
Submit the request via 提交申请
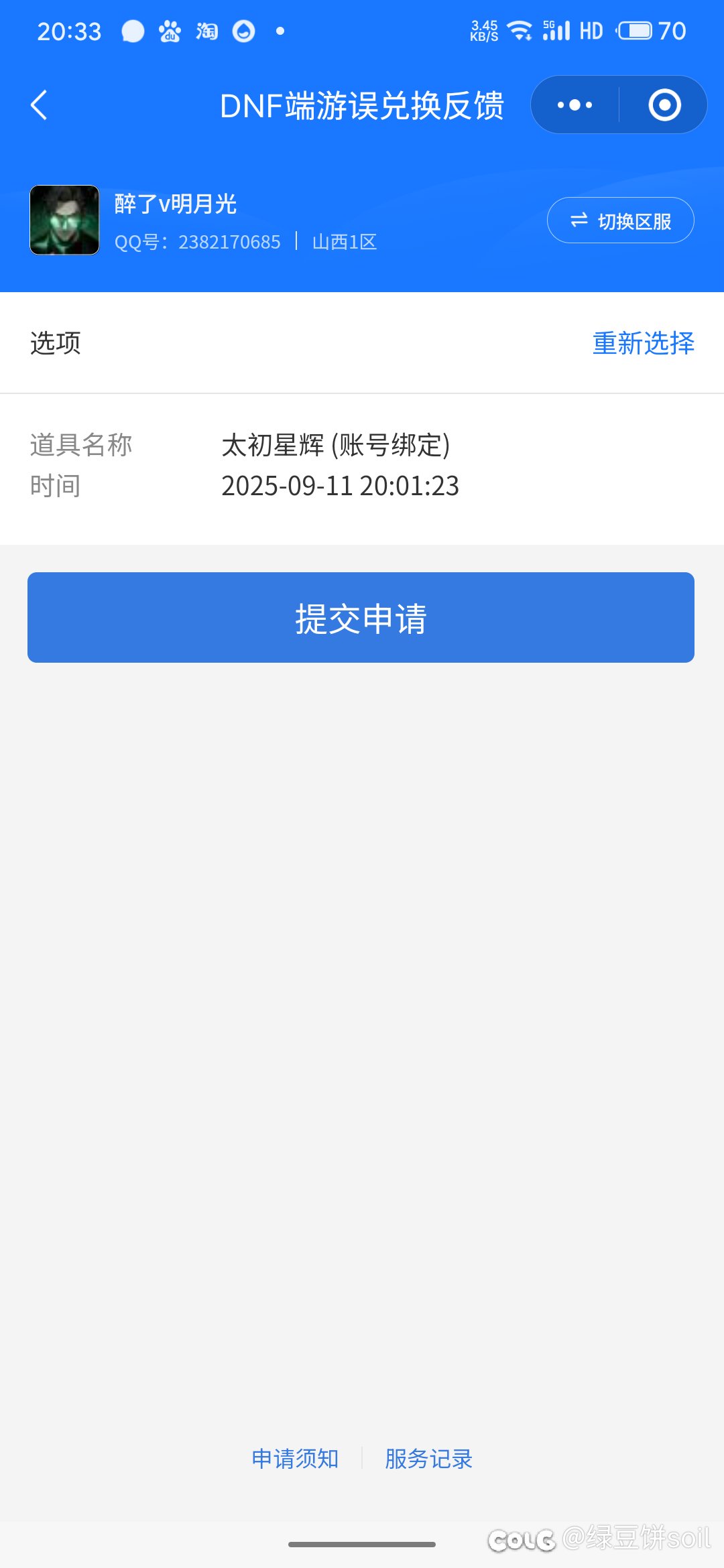[x=361, y=618]
